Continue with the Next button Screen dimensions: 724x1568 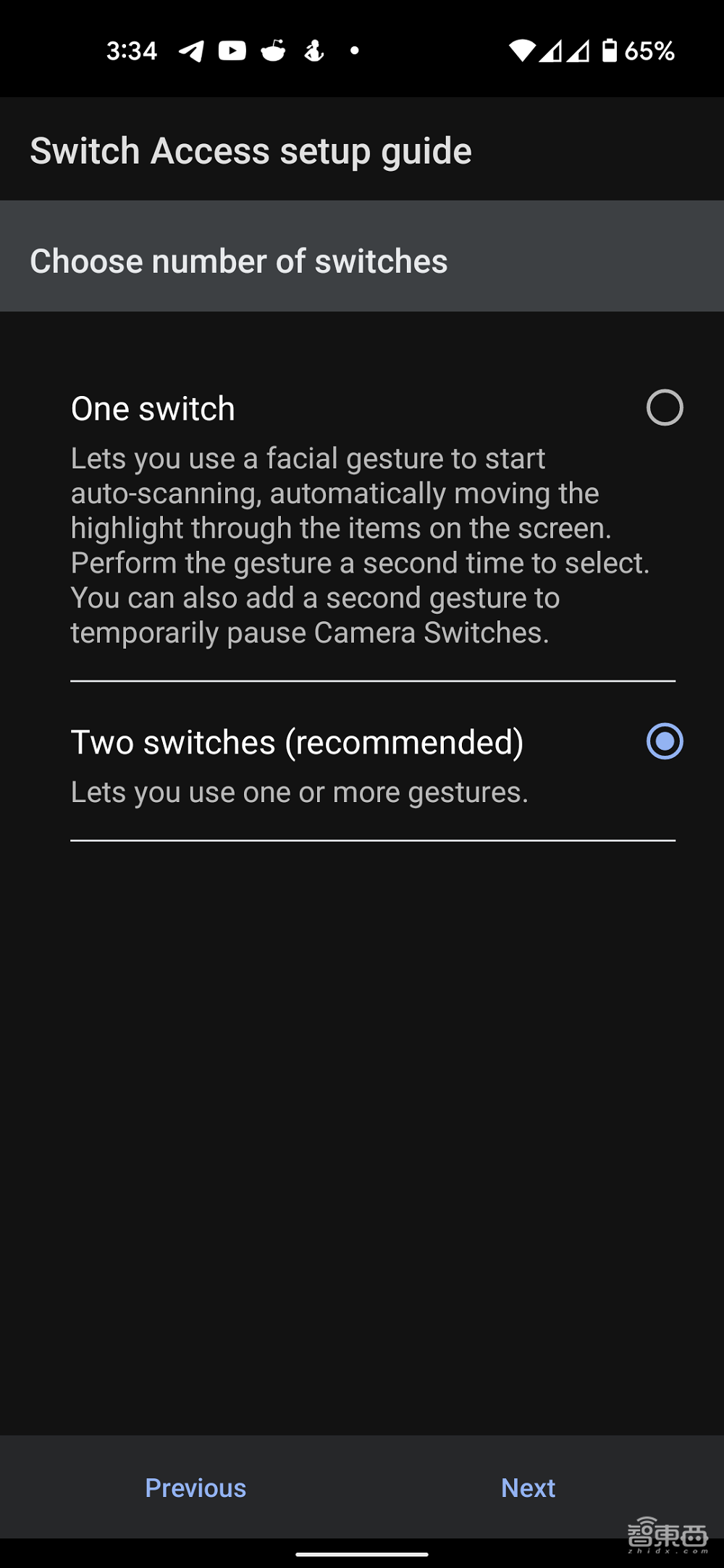click(528, 1488)
